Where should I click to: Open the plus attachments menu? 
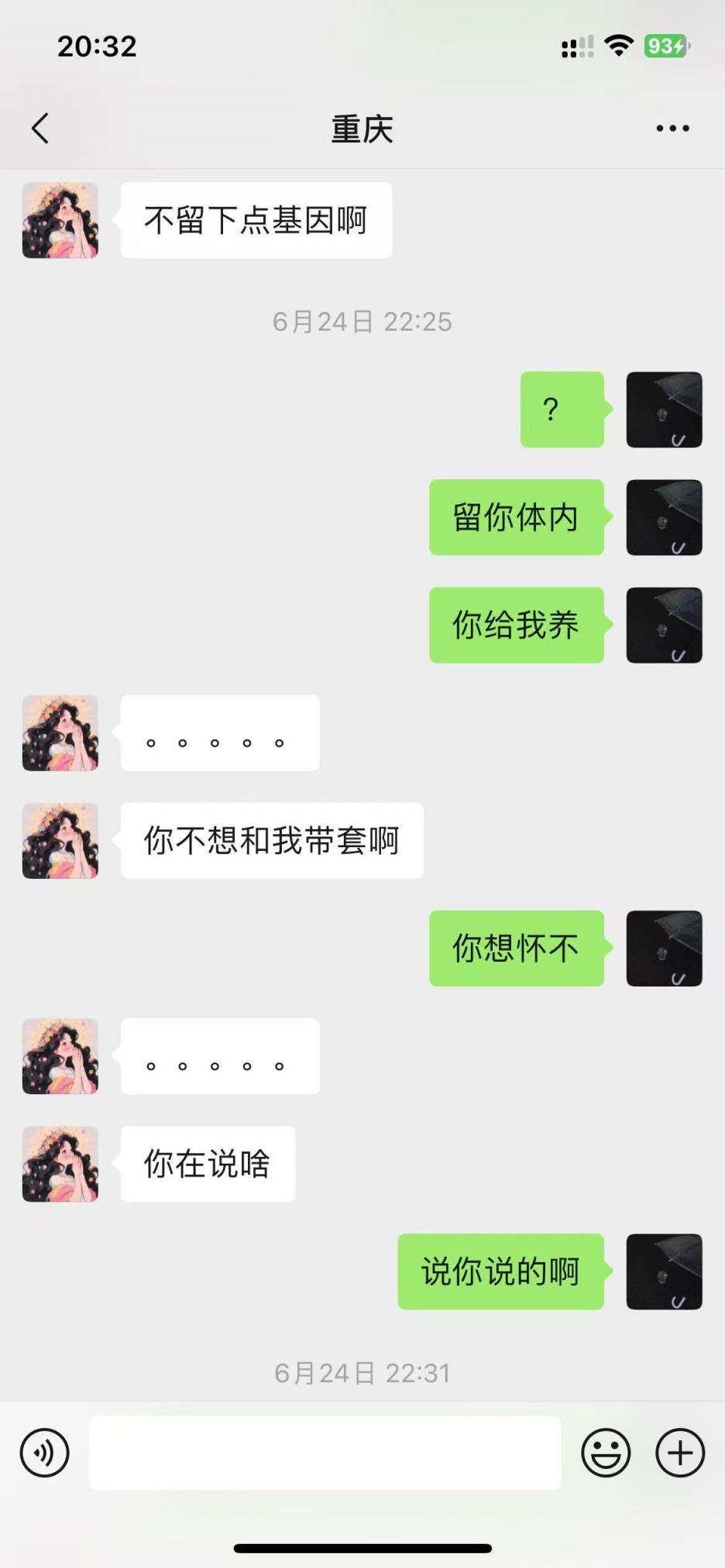(680, 1453)
